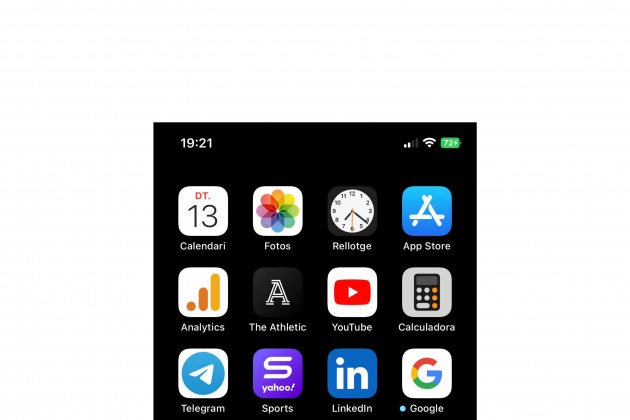Launch YouTube
The width and height of the screenshot is (630, 420).
click(352, 292)
